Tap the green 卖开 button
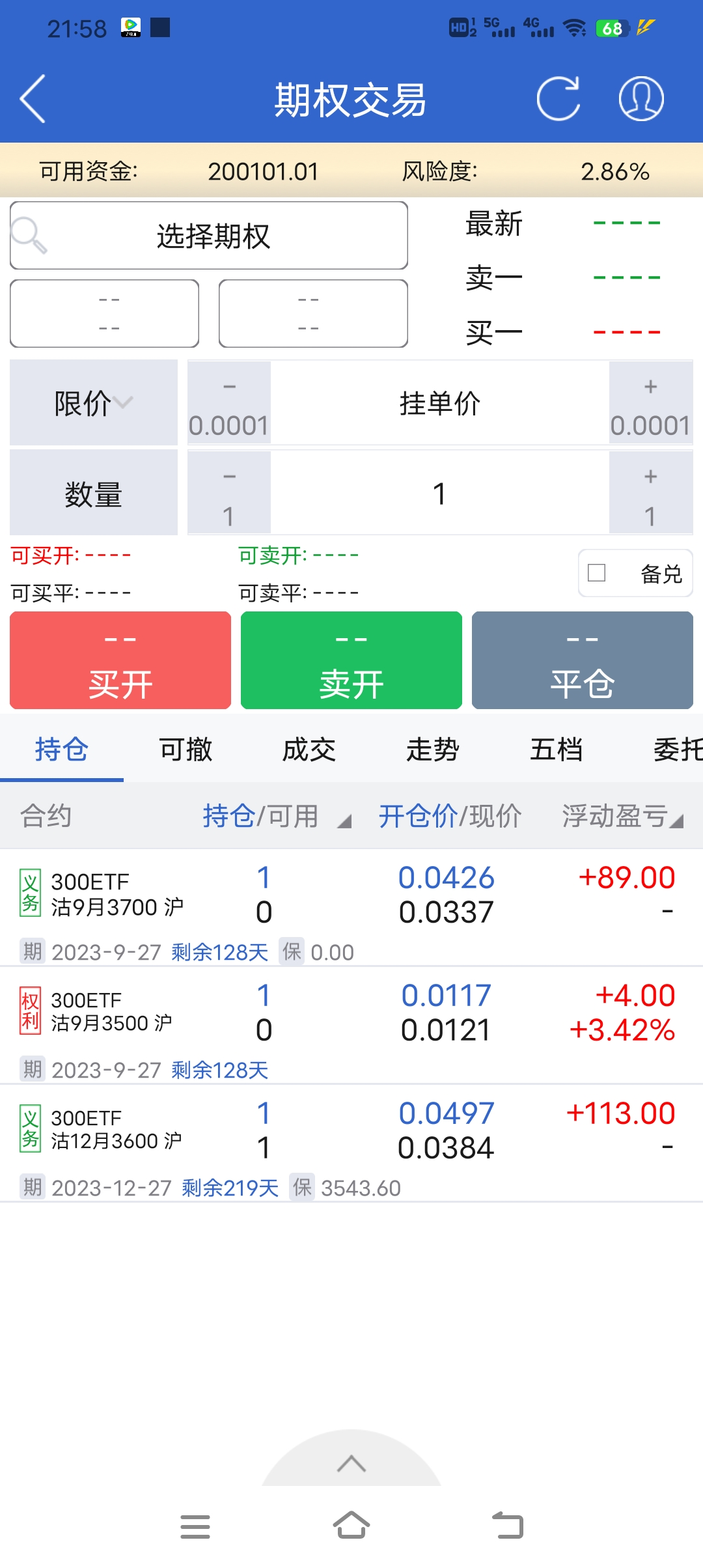The width and height of the screenshot is (703, 1568). pos(351,660)
